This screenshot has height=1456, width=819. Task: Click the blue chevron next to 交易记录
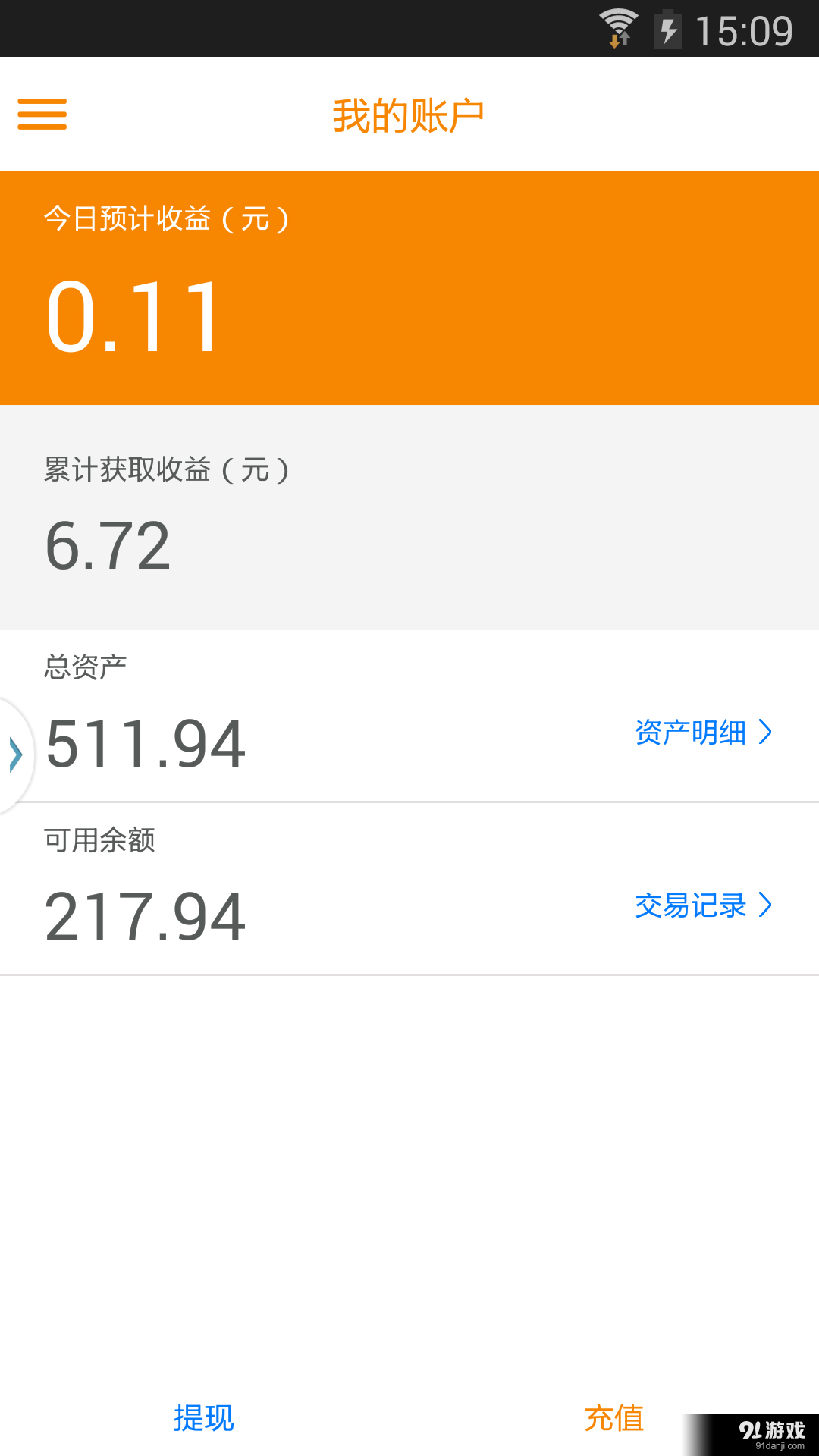[x=766, y=905]
